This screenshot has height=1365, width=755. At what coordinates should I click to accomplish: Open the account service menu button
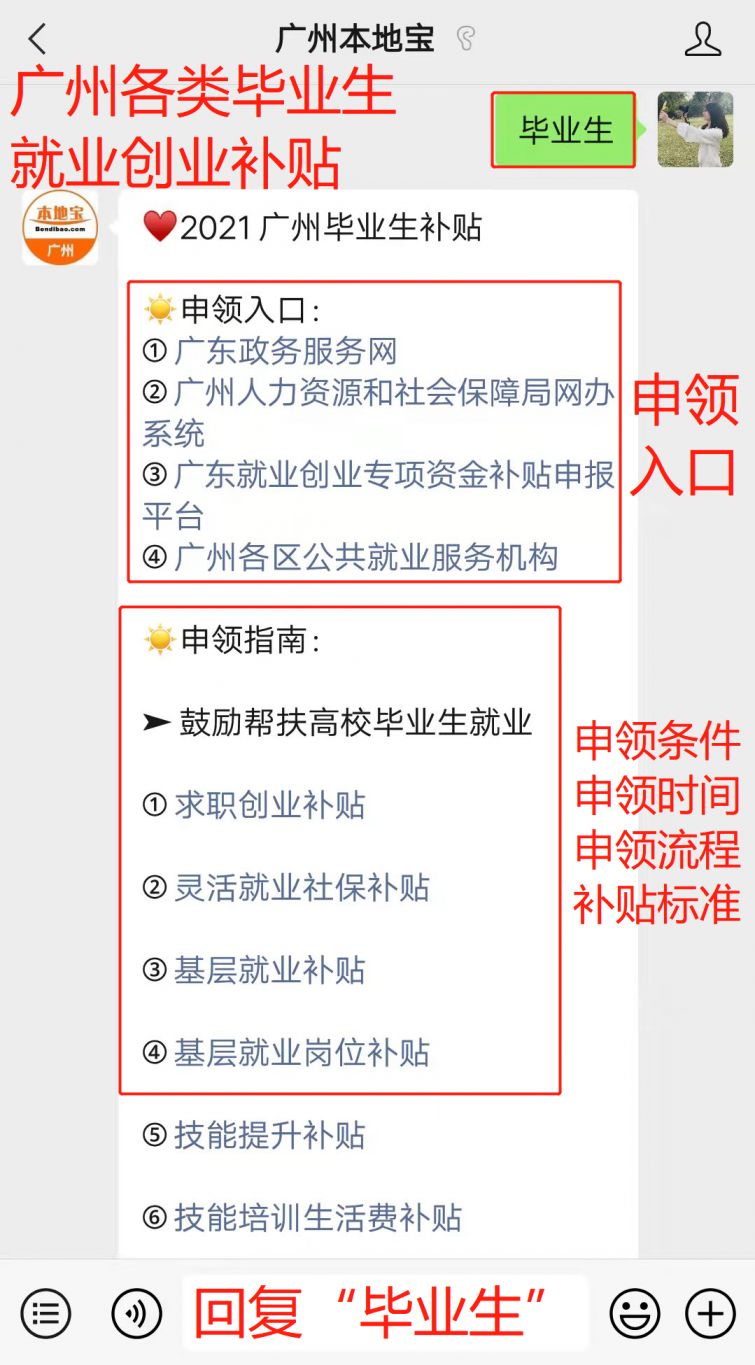[x=46, y=1312]
